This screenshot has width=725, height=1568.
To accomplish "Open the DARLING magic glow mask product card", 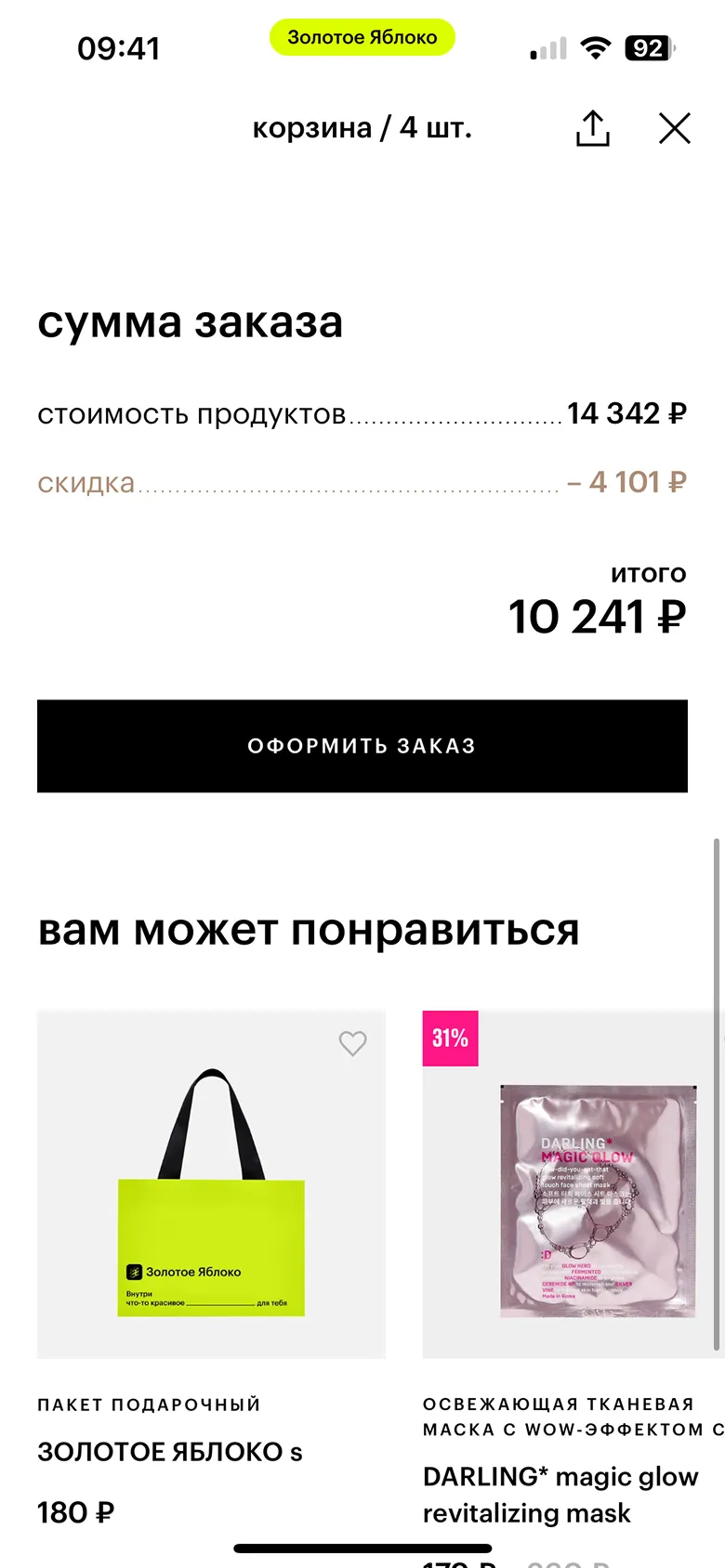I will click(x=573, y=1184).
